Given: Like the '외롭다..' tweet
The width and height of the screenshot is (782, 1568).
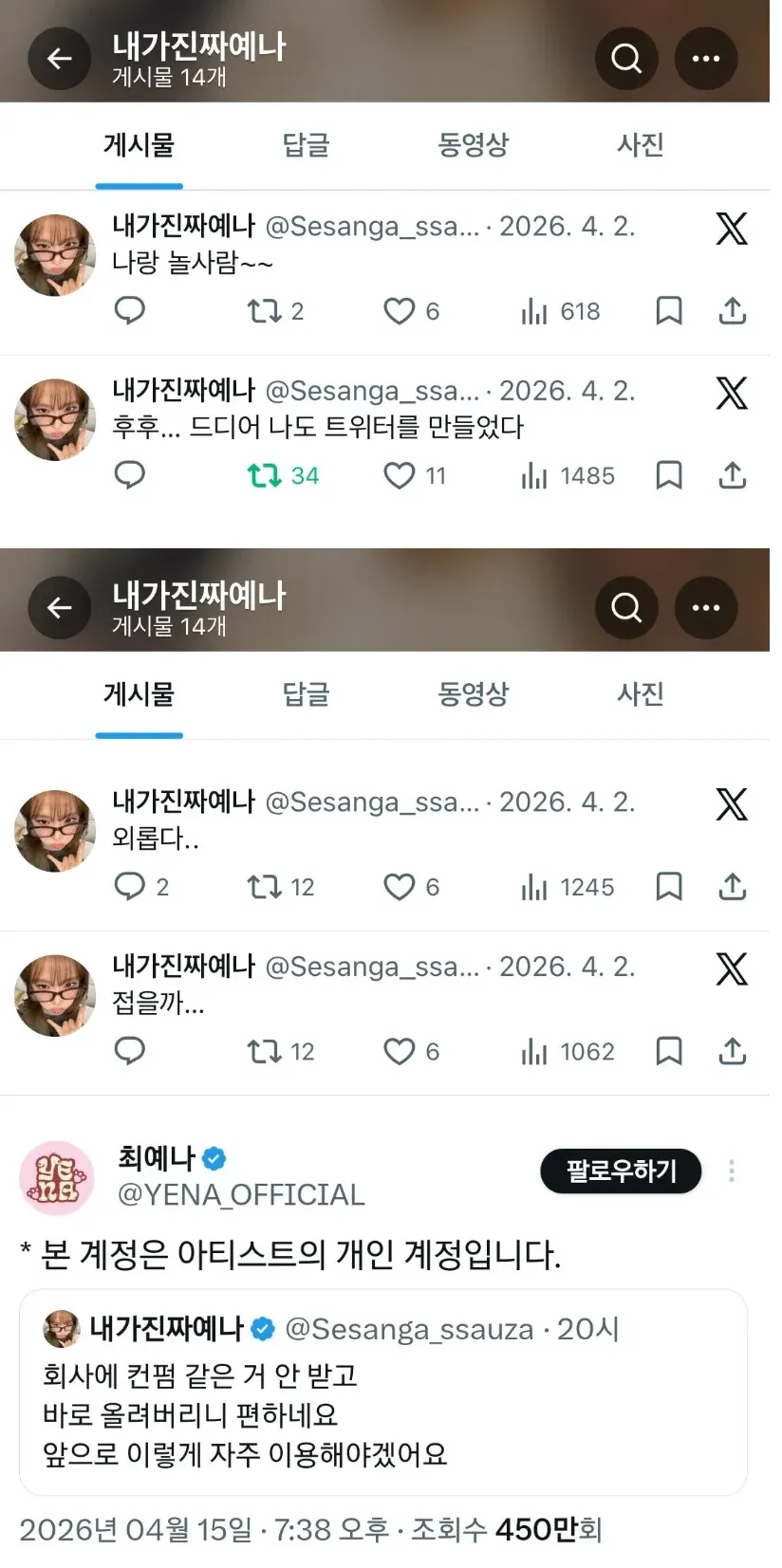Looking at the screenshot, I should point(400,887).
